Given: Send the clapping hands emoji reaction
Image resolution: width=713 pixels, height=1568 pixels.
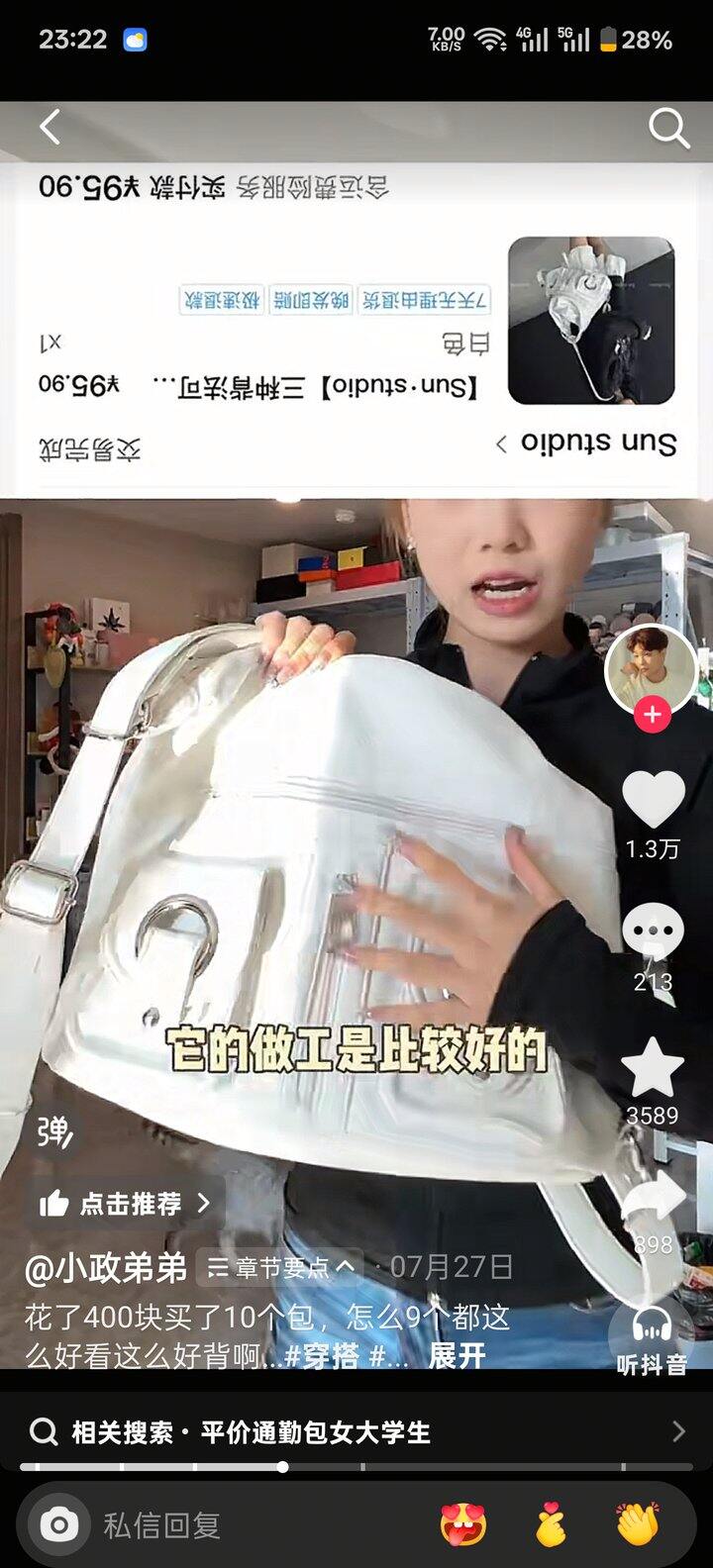Looking at the screenshot, I should (x=637, y=1524).
